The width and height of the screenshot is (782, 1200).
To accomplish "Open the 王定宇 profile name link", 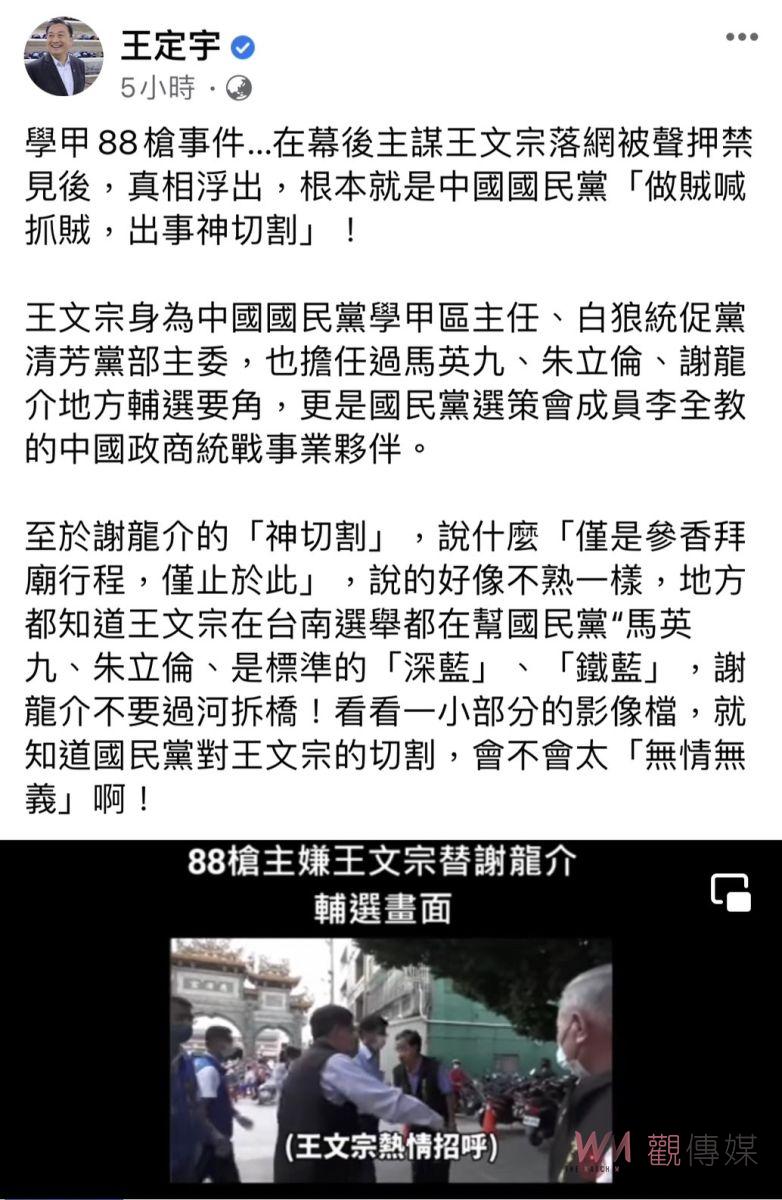I will (171, 46).
